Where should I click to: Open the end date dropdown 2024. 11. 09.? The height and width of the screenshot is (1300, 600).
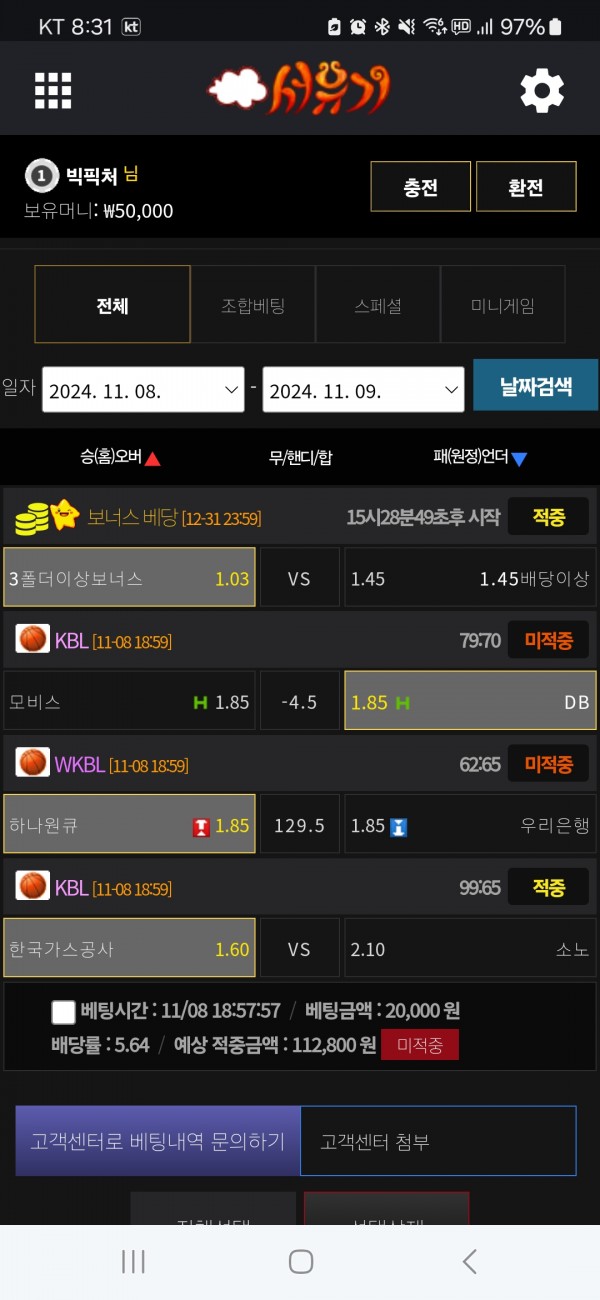[363, 389]
